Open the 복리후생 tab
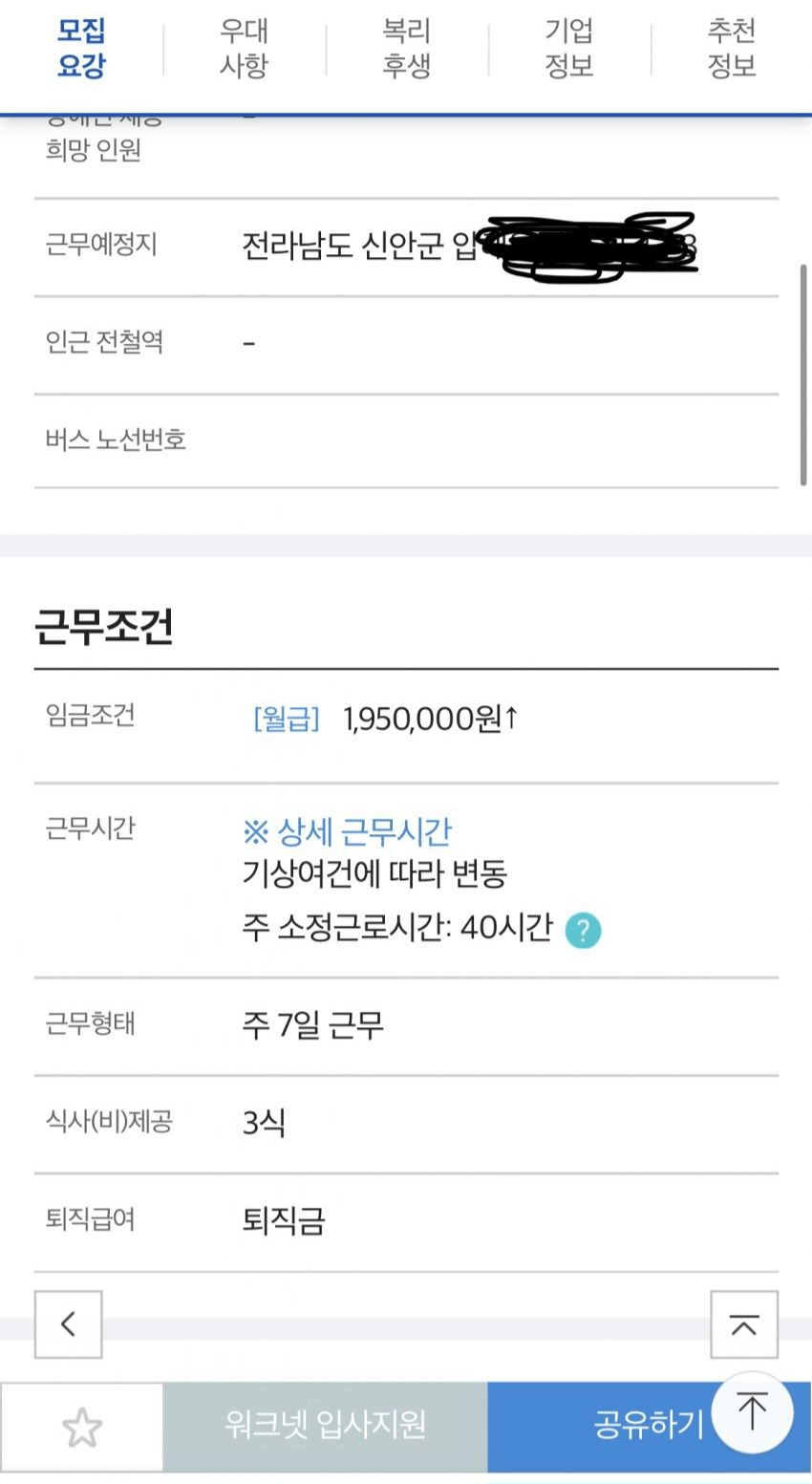 406,48
